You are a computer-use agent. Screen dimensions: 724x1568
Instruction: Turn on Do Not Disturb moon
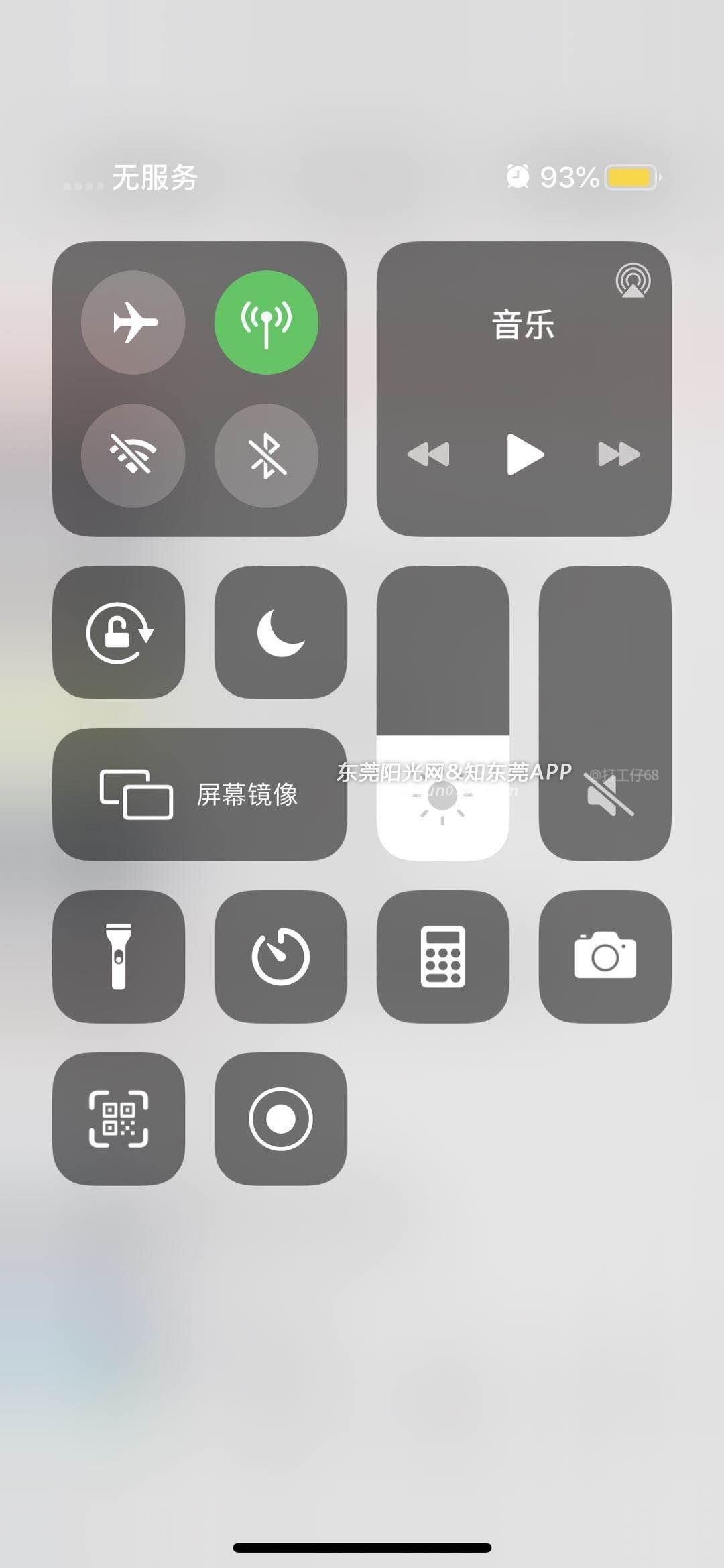point(281,632)
